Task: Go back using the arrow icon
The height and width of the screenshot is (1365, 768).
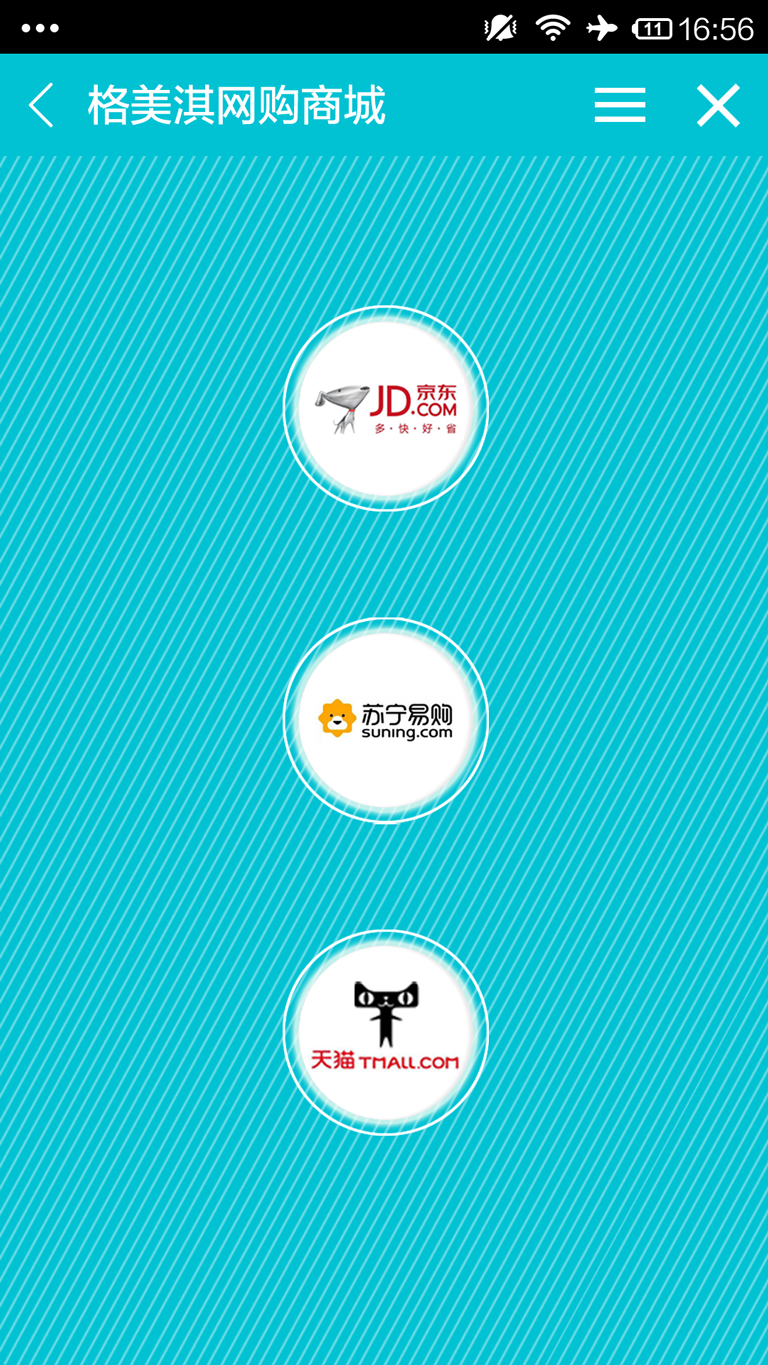Action: pyautogui.click(x=41, y=105)
